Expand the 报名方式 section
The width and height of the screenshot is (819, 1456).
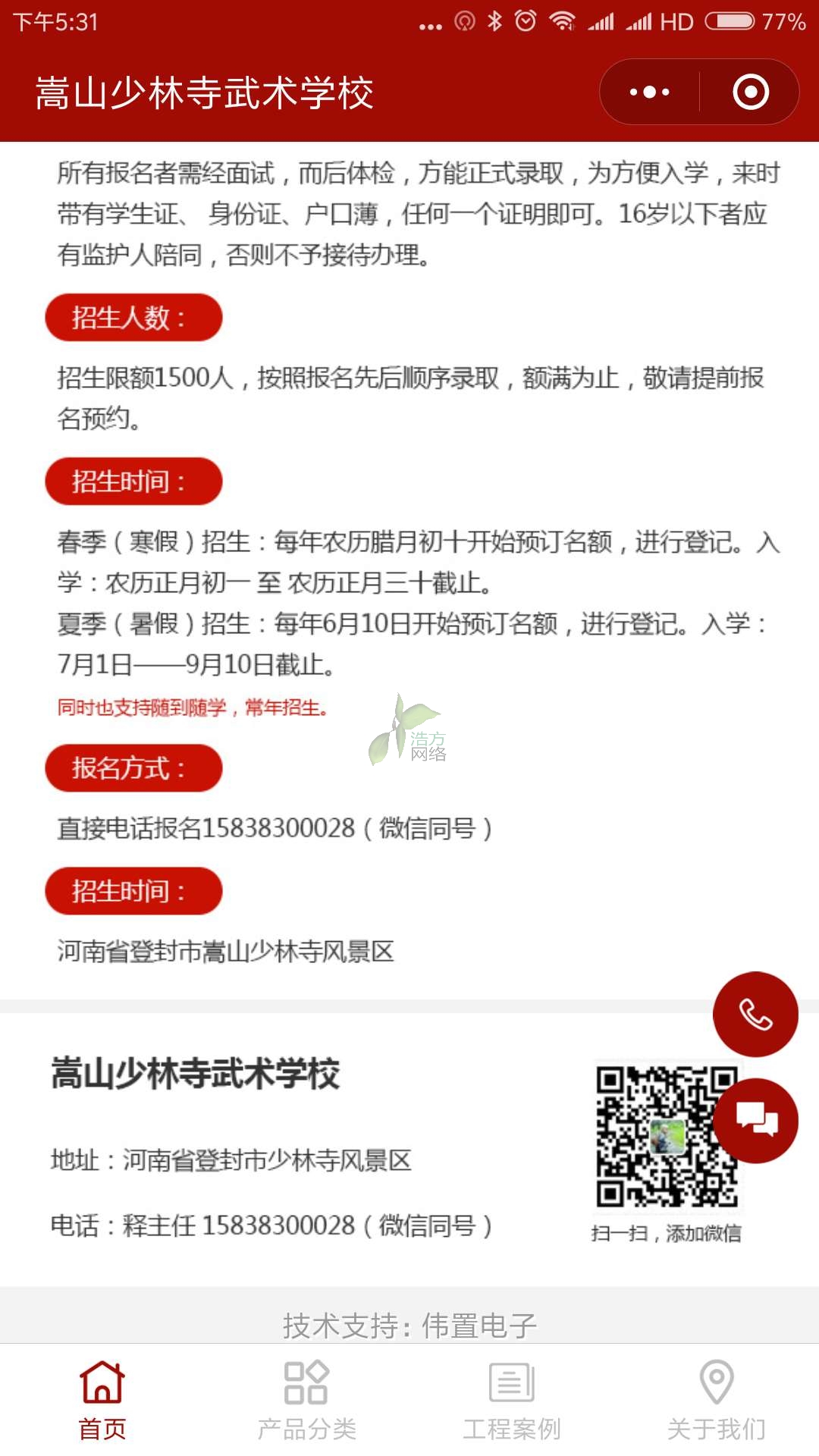[133, 768]
